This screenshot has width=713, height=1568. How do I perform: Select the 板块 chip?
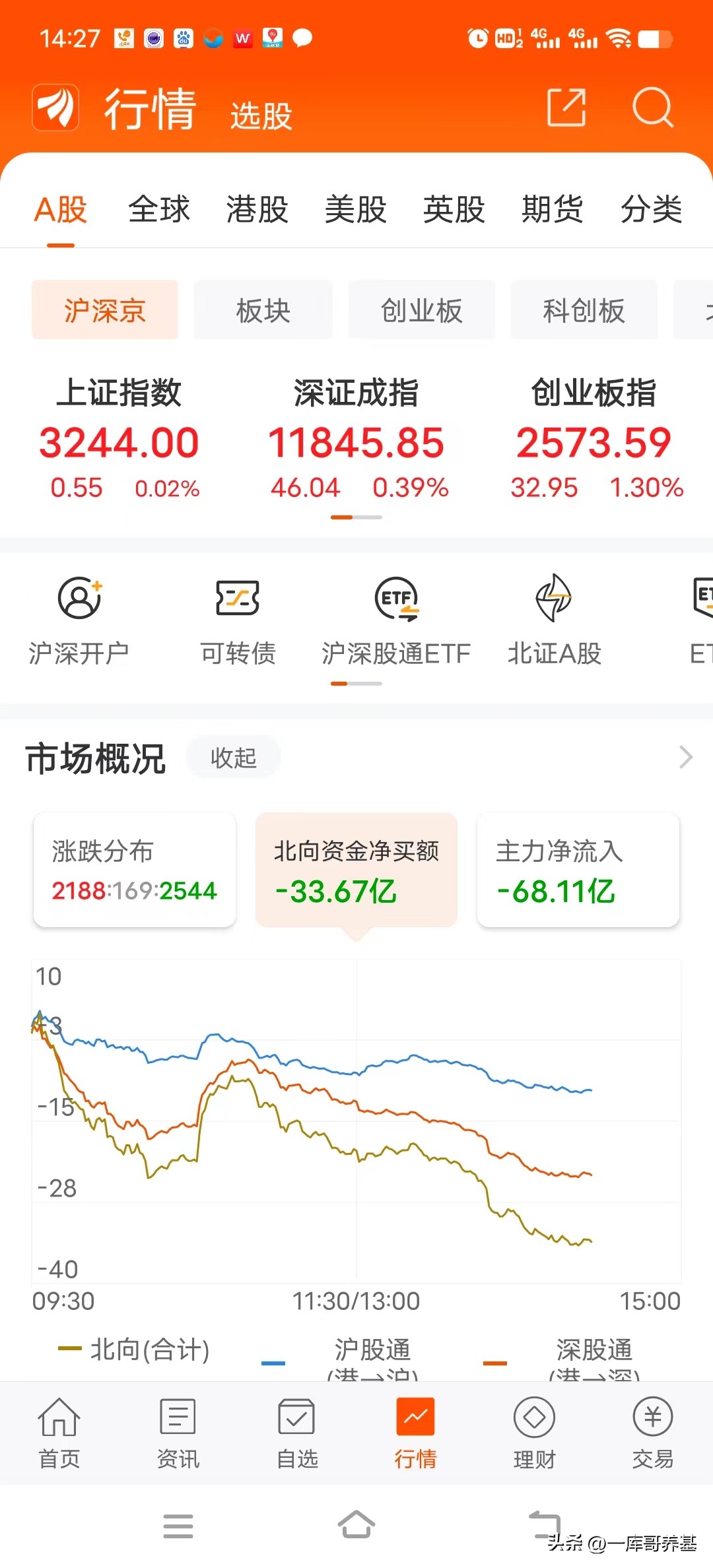pyautogui.click(x=263, y=310)
